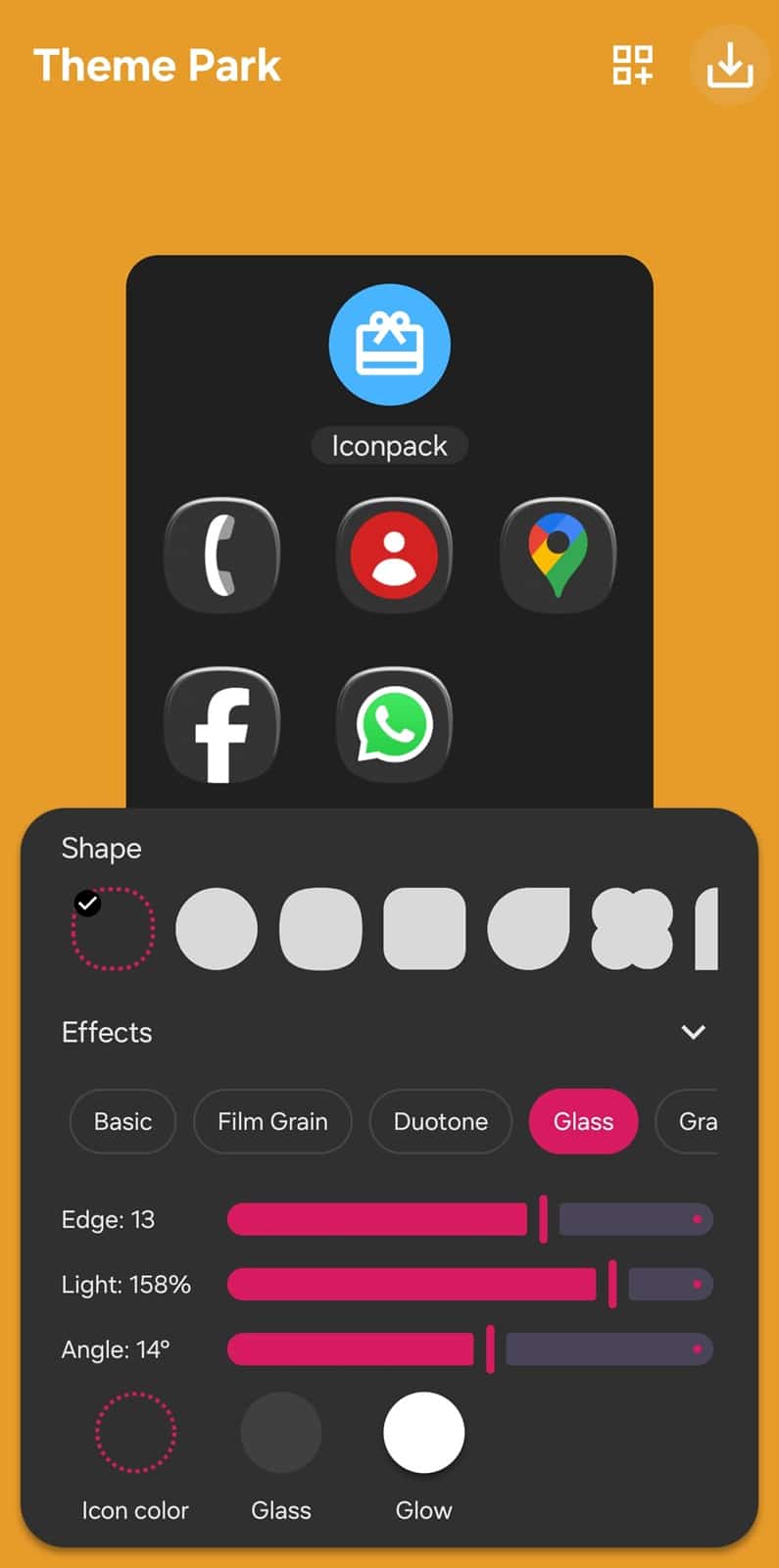
Task: Adjust the Edge slider
Action: 543,1219
